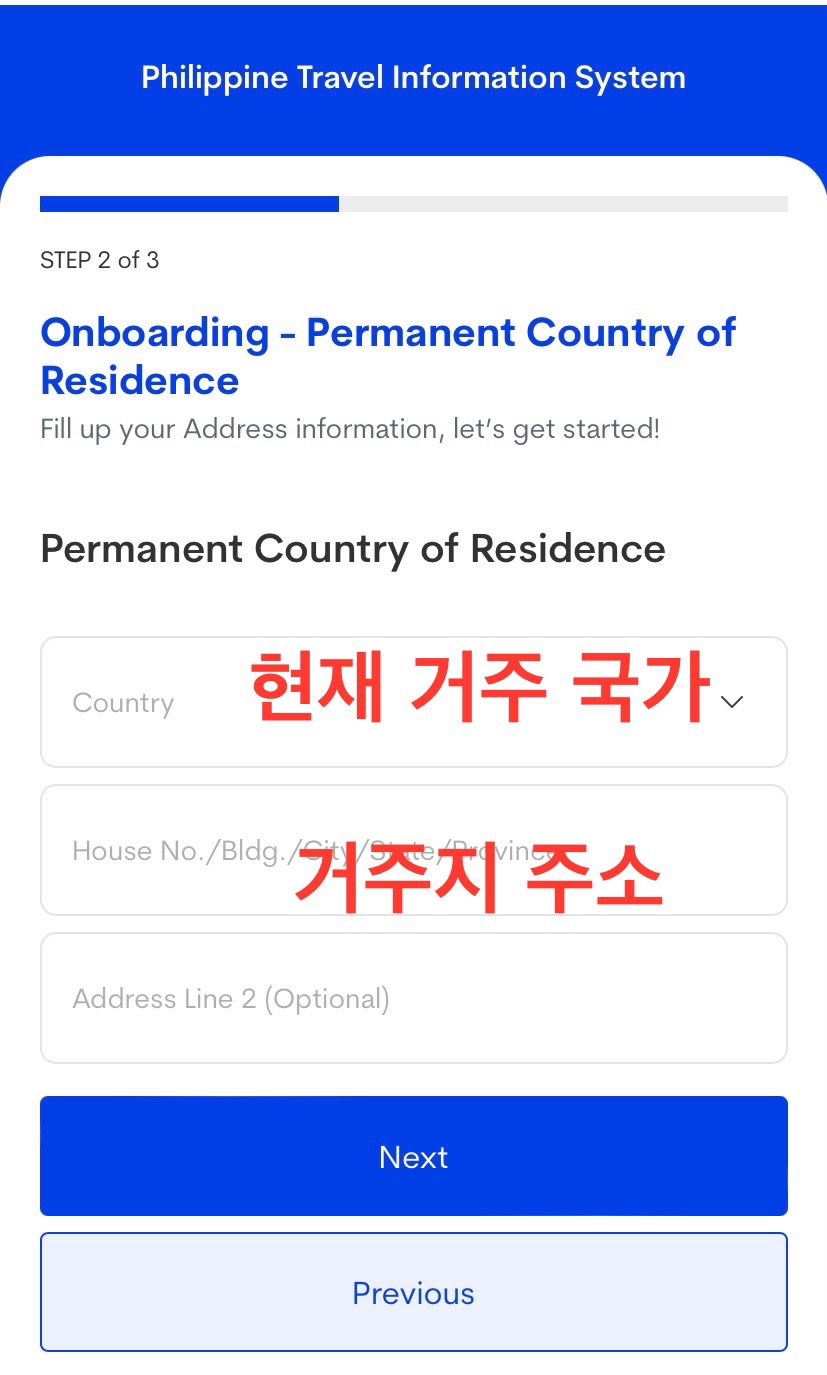This screenshot has height=1375, width=827.
Task: Click the STEP 2 of 3 label
Action: (100, 260)
